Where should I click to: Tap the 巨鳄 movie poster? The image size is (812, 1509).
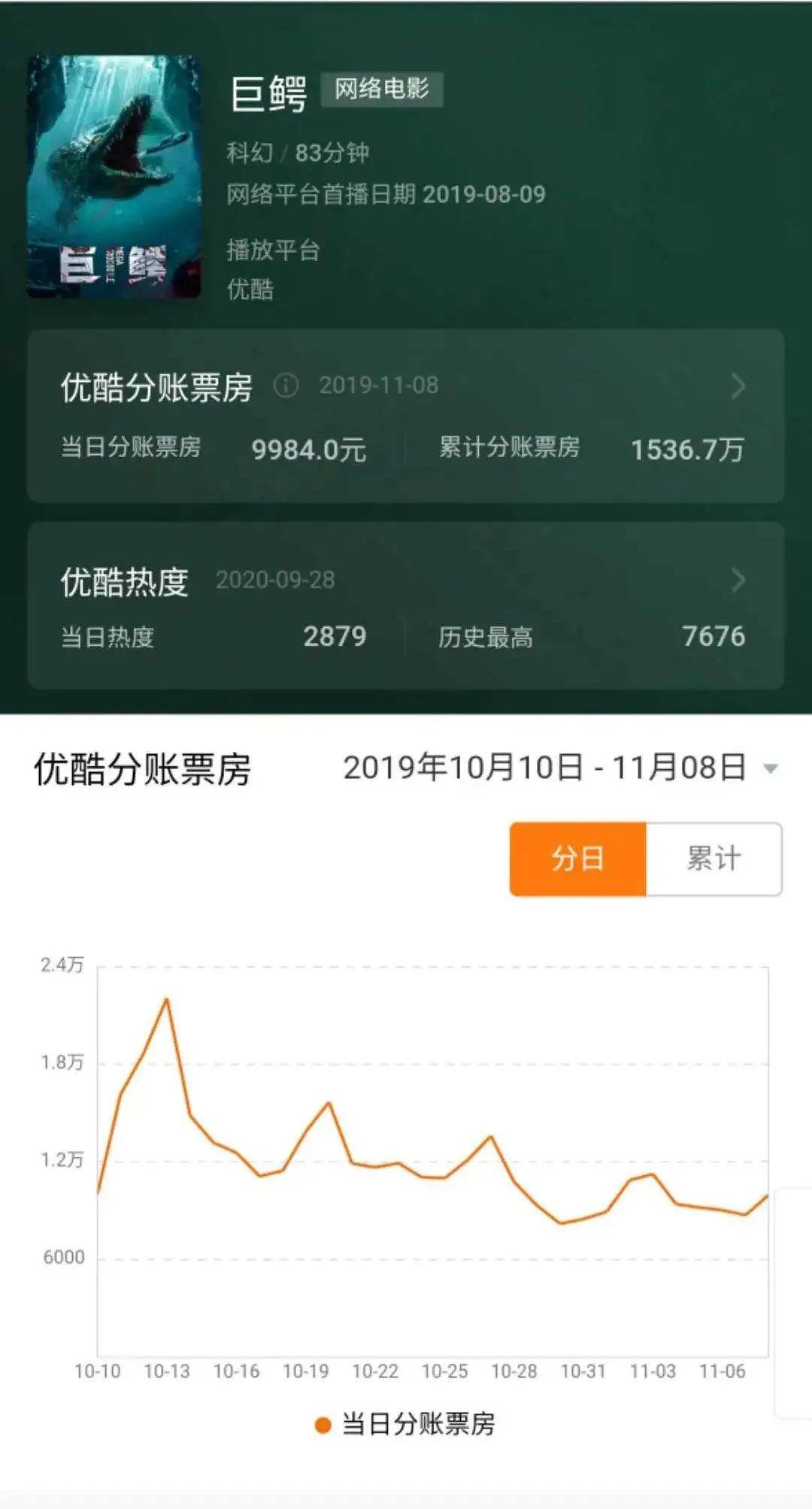114,177
